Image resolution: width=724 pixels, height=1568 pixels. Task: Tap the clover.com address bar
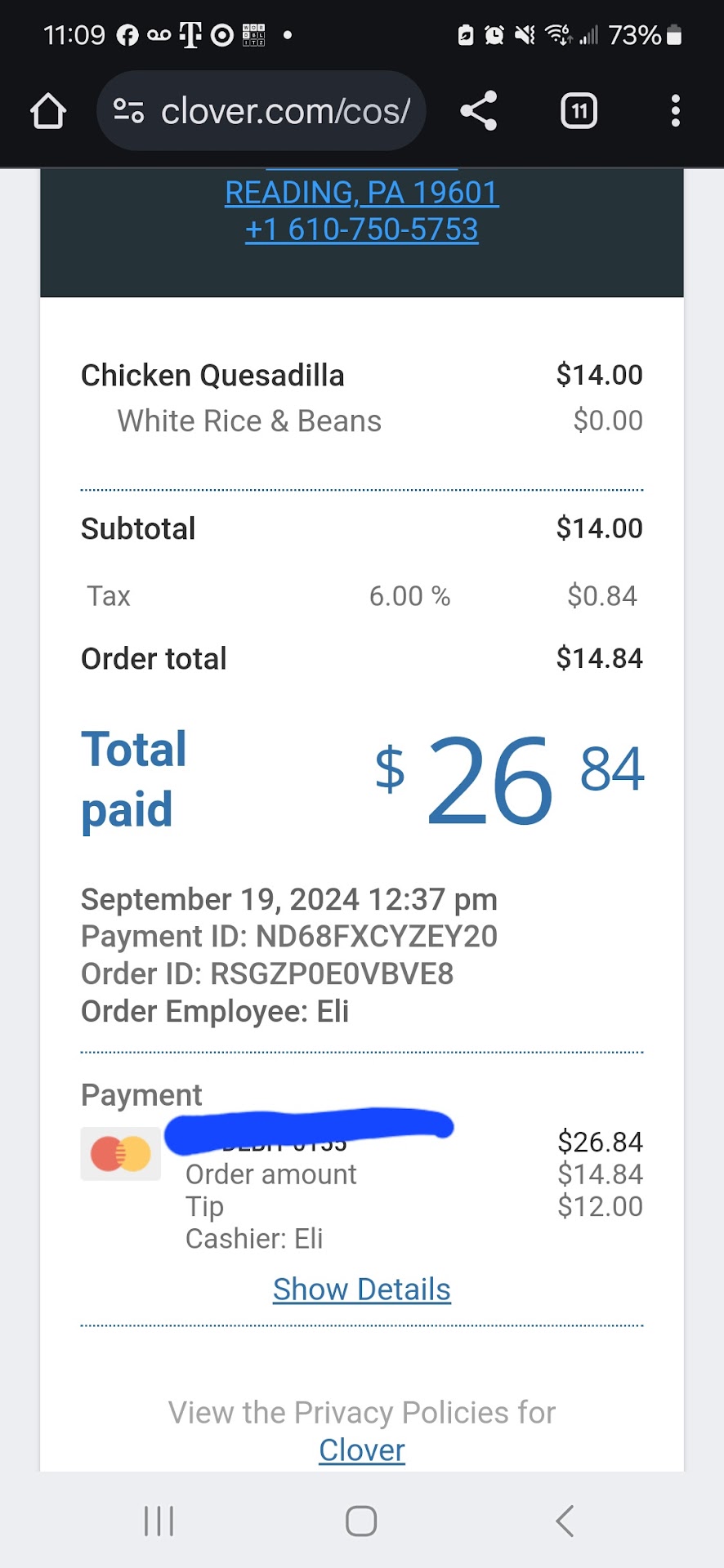270,111
